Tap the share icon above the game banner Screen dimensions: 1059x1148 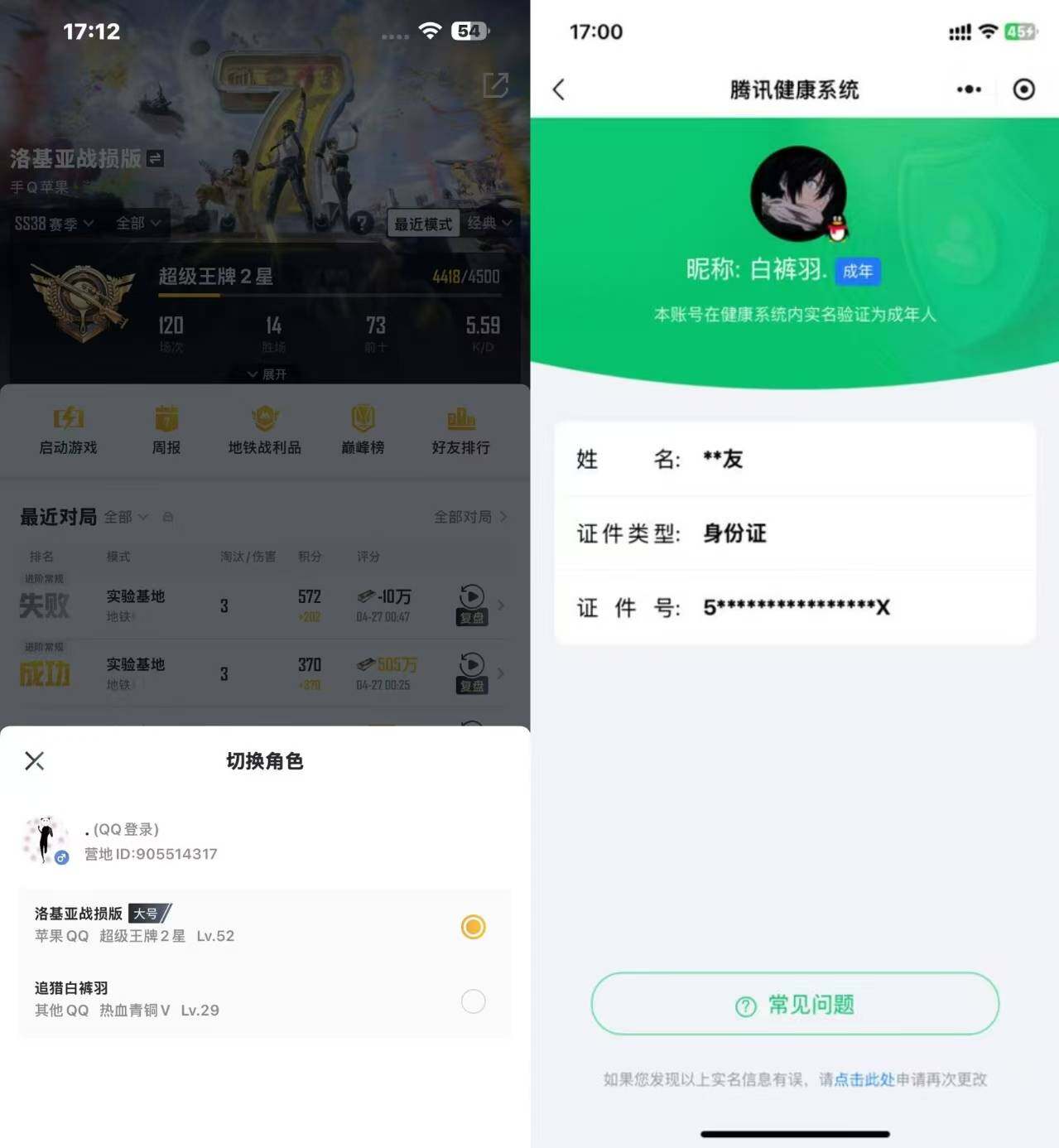click(x=496, y=85)
